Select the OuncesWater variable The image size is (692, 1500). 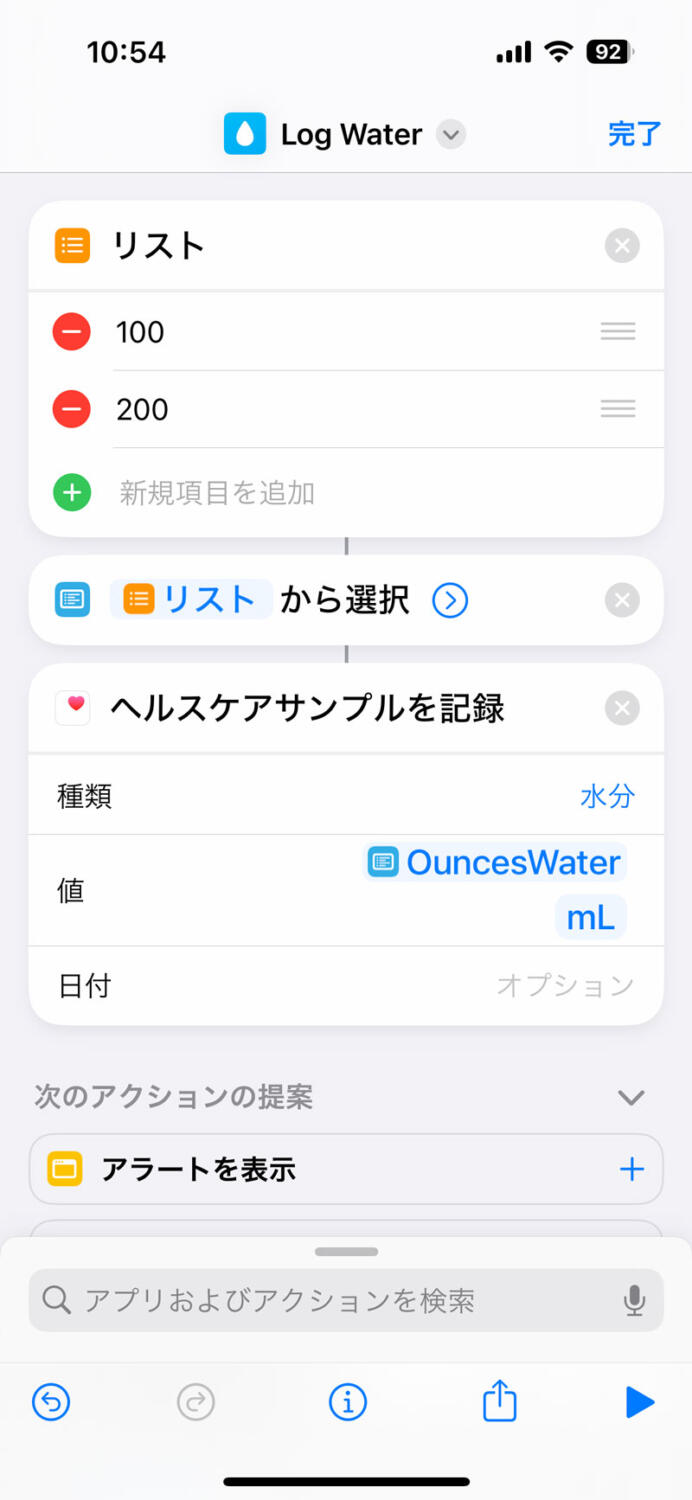pyautogui.click(x=495, y=862)
